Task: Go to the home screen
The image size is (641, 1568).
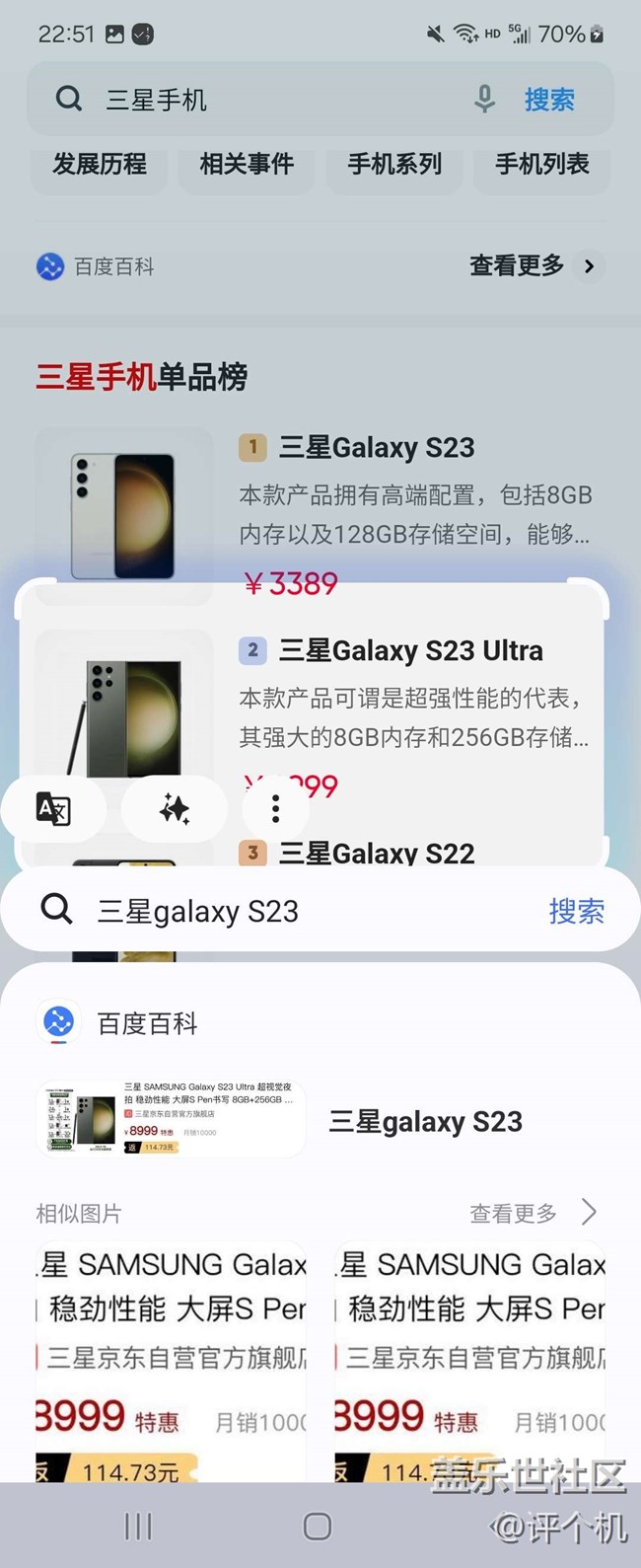Action: [x=318, y=1527]
